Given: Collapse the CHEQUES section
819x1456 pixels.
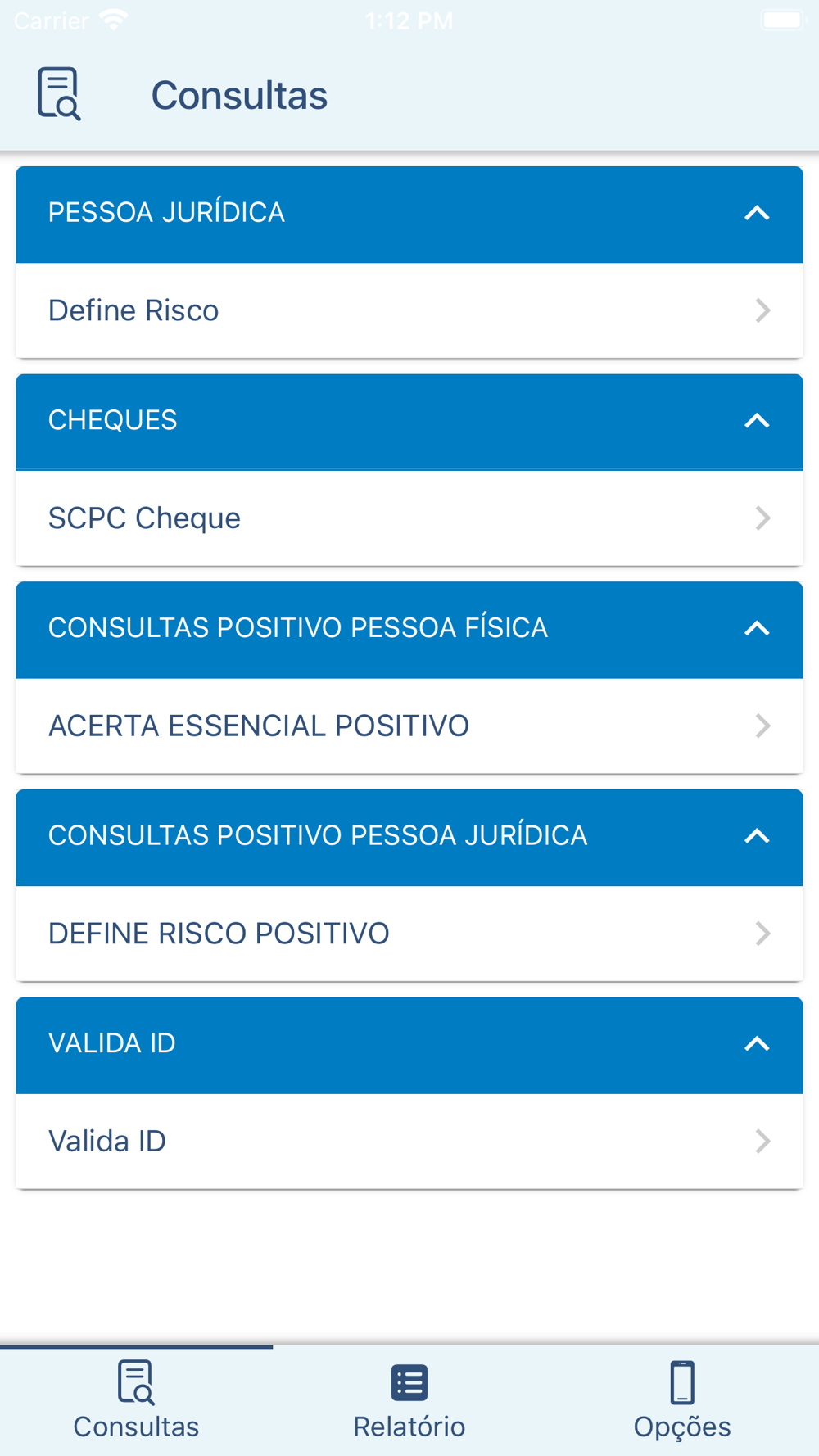Looking at the screenshot, I should (x=409, y=422).
